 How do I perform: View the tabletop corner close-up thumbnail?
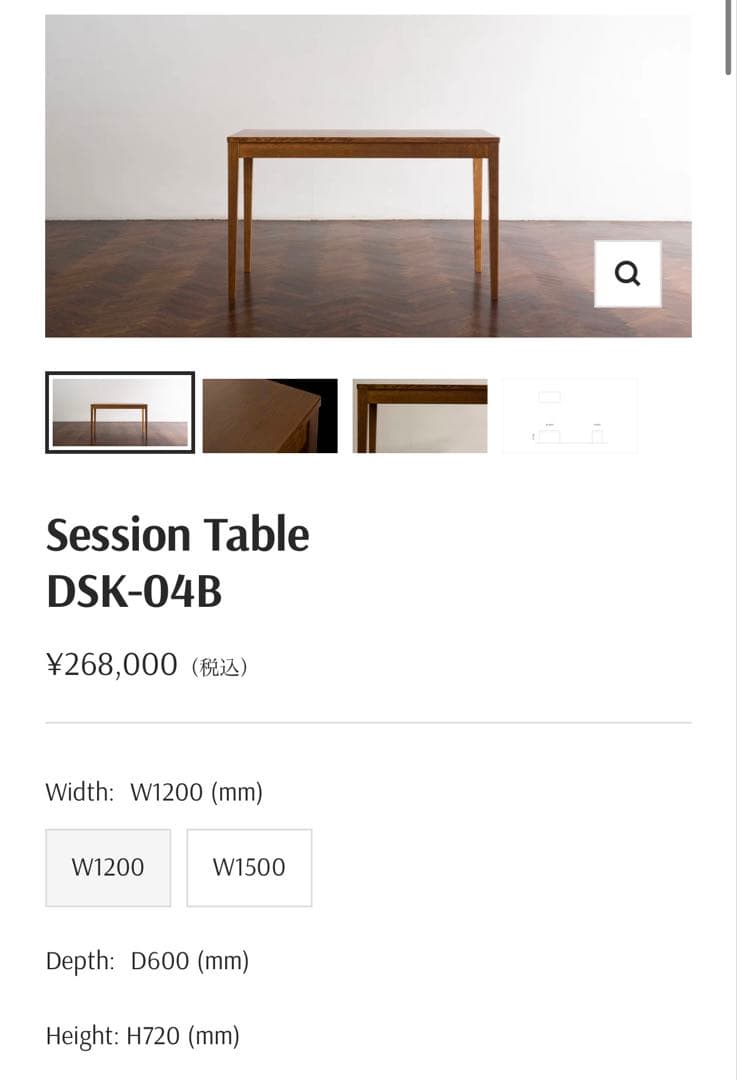point(270,416)
